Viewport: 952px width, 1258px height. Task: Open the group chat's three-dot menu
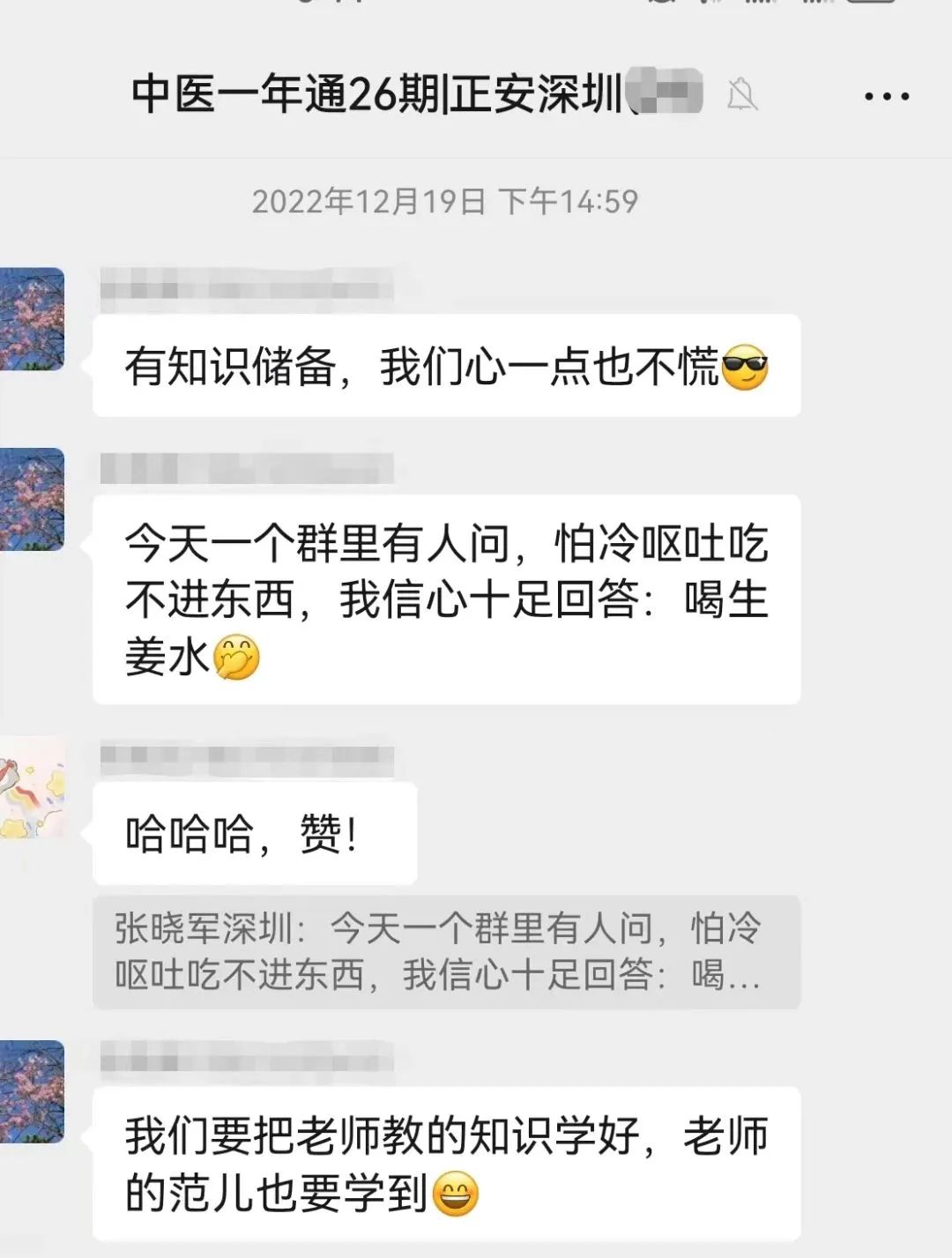pyautogui.click(x=886, y=96)
